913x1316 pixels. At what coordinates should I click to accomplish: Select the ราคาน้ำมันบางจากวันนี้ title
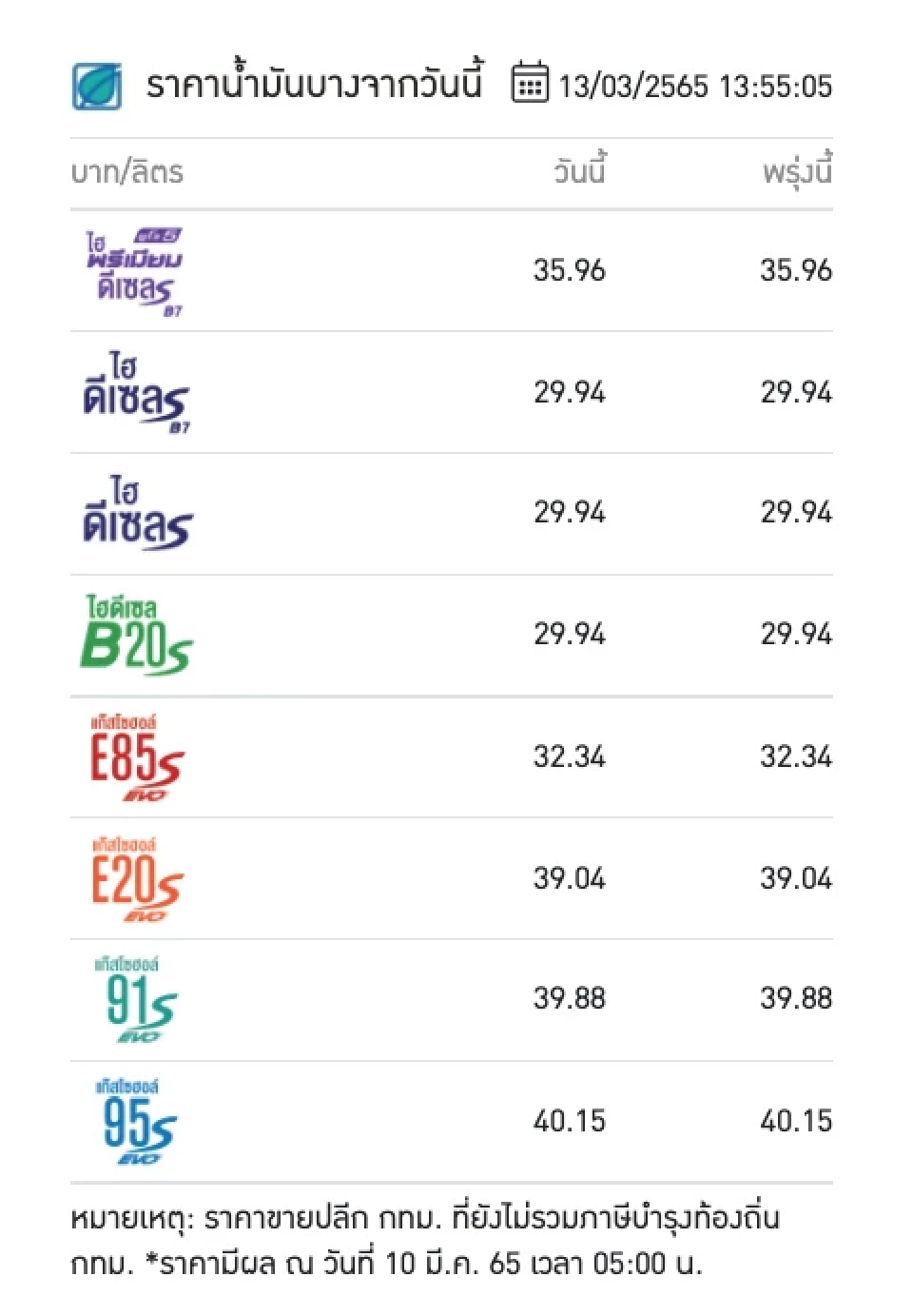315,84
